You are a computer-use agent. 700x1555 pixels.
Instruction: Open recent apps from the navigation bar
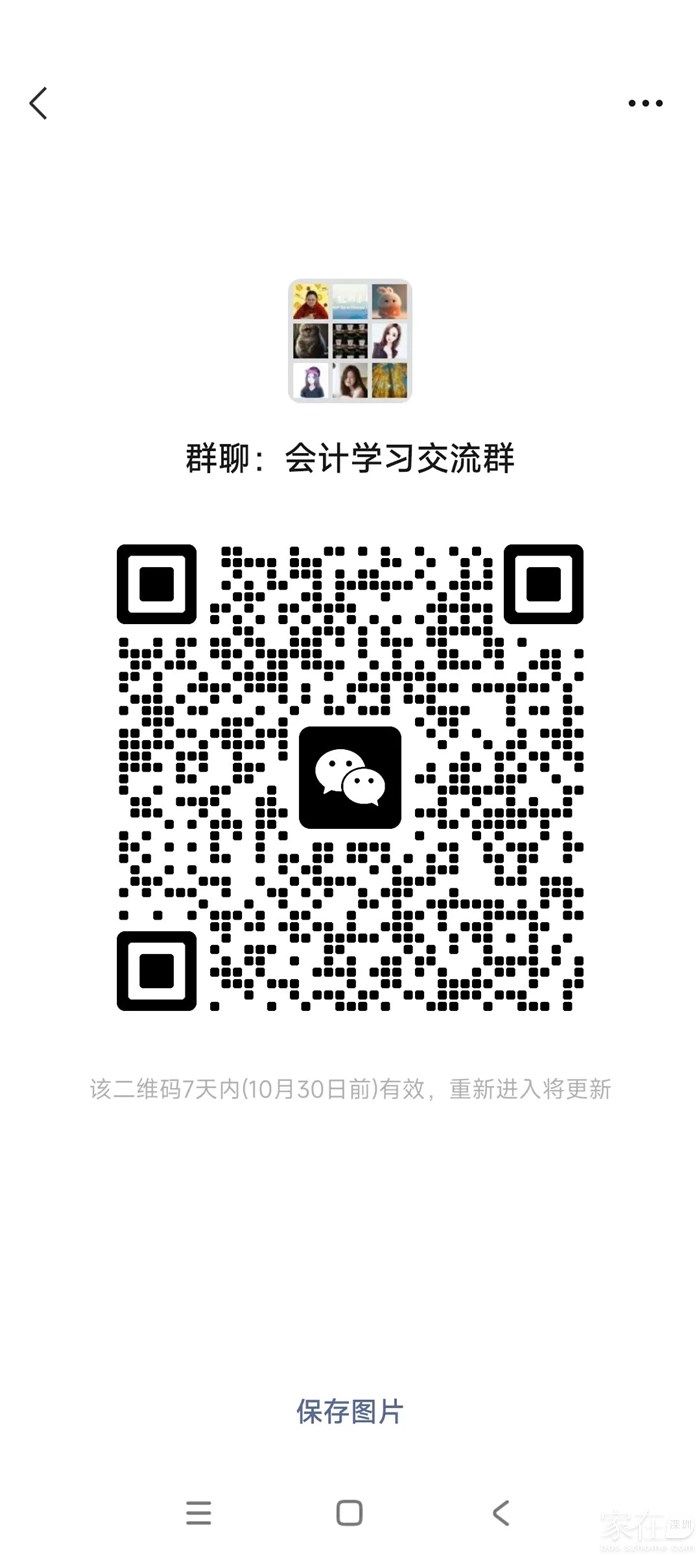(x=198, y=1513)
